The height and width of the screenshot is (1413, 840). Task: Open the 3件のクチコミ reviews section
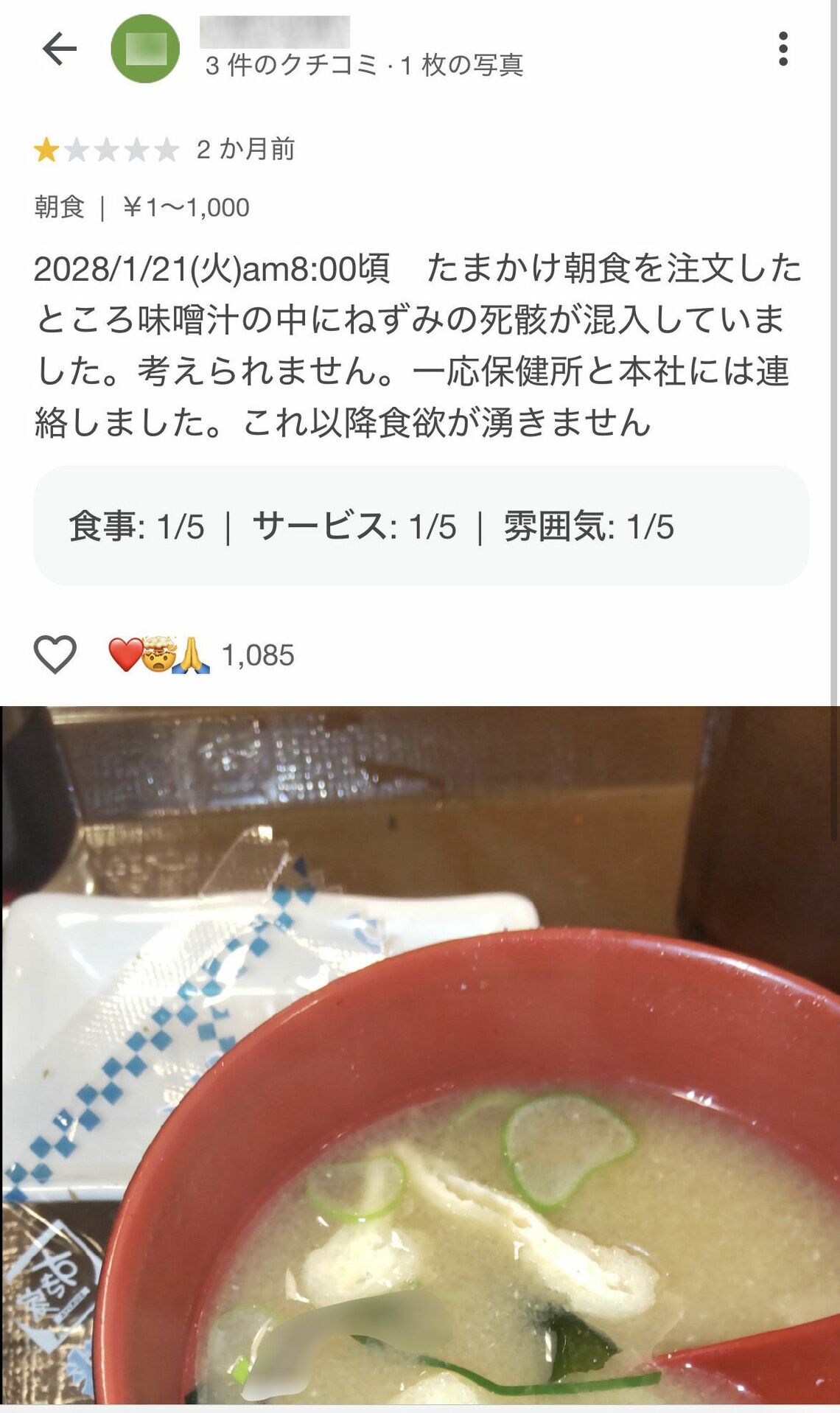pyautogui.click(x=286, y=66)
